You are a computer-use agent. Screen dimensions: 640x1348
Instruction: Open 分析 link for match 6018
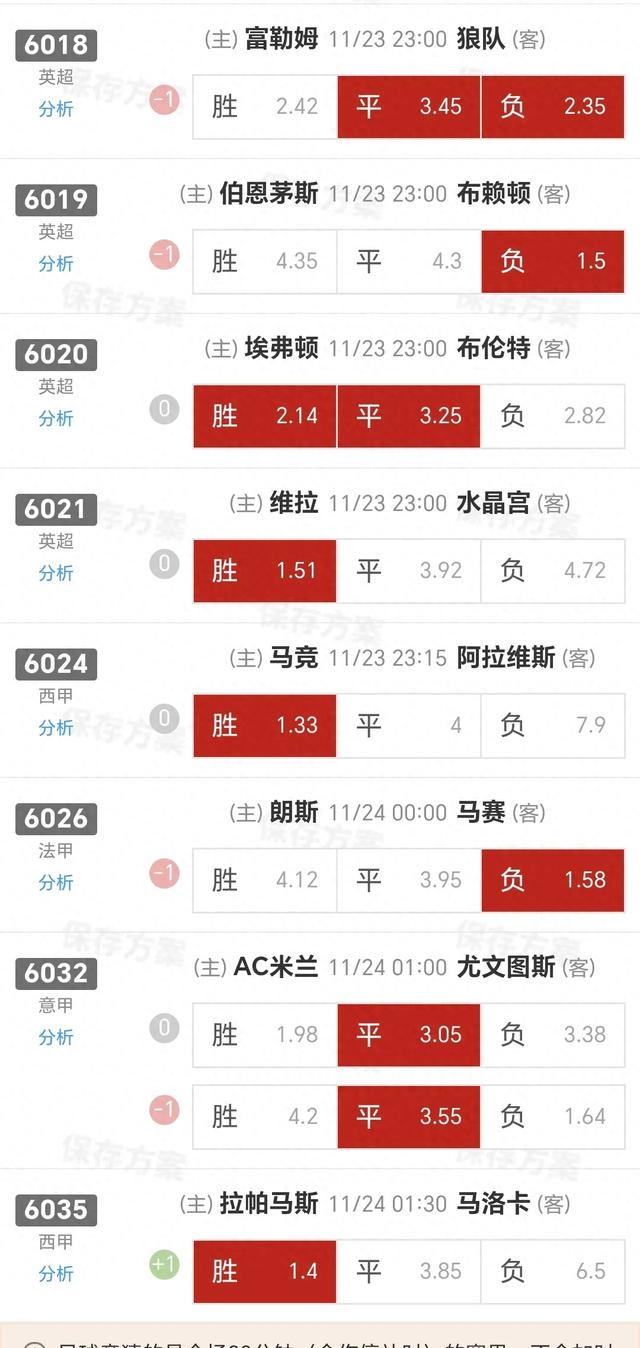[x=56, y=109]
